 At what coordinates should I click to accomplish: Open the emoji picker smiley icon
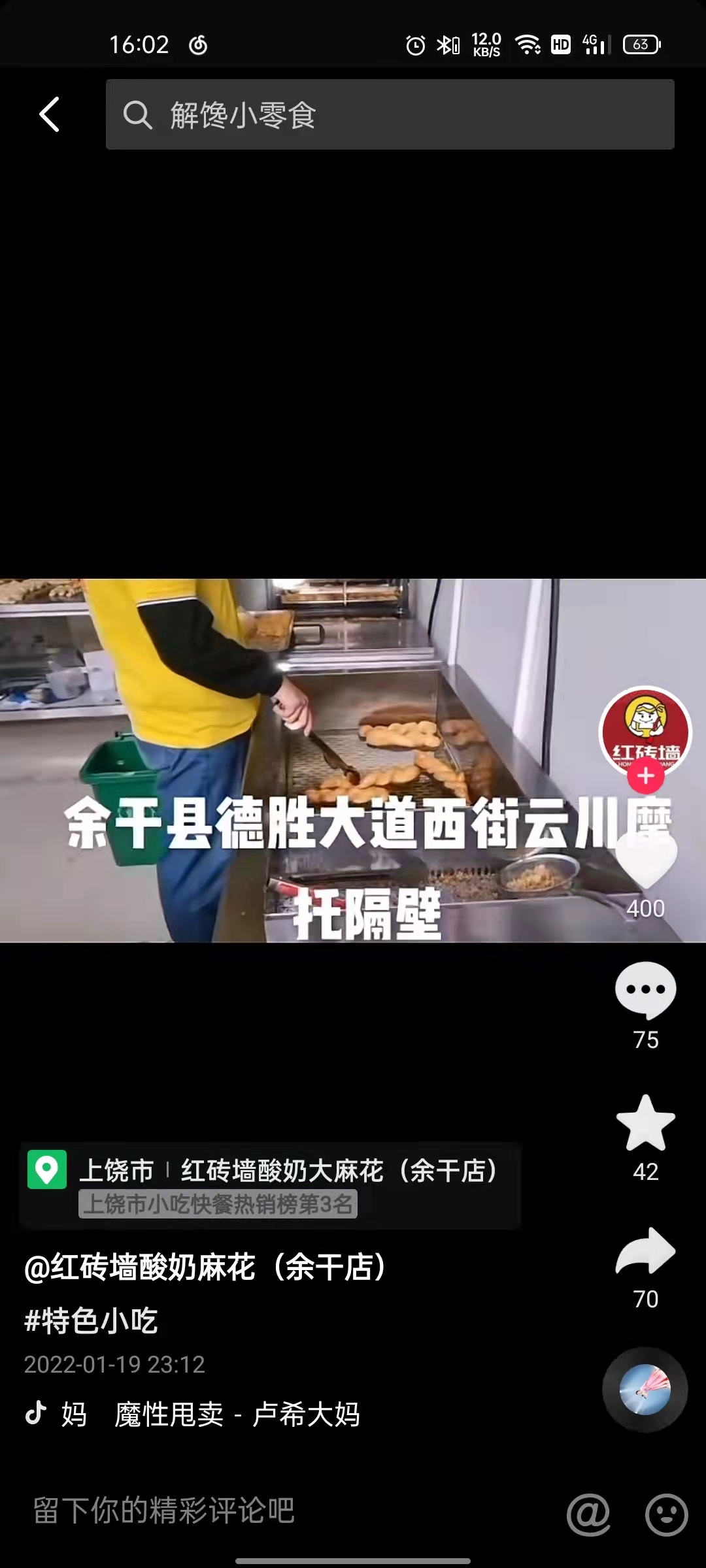666,1513
